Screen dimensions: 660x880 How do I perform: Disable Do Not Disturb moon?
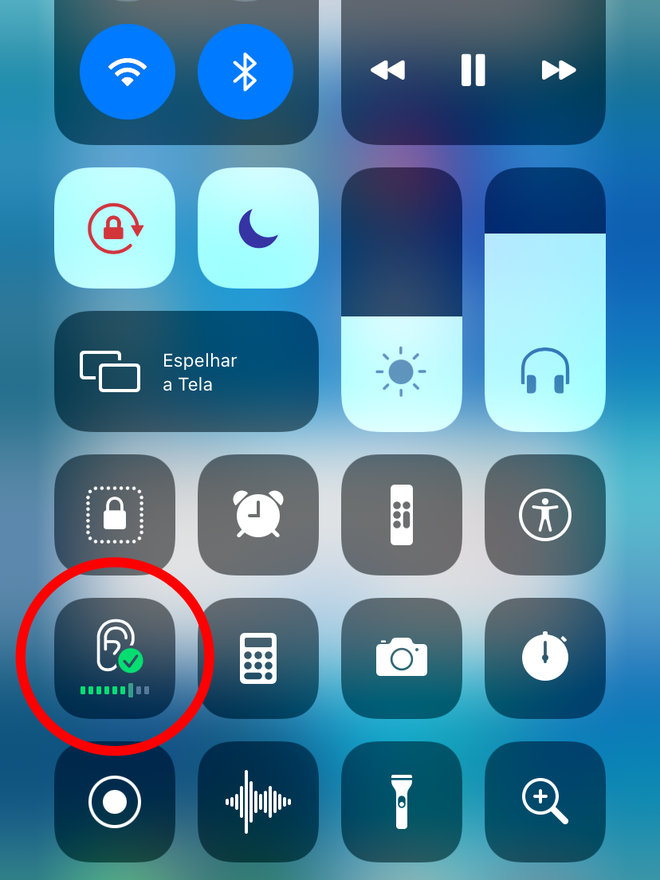258,228
